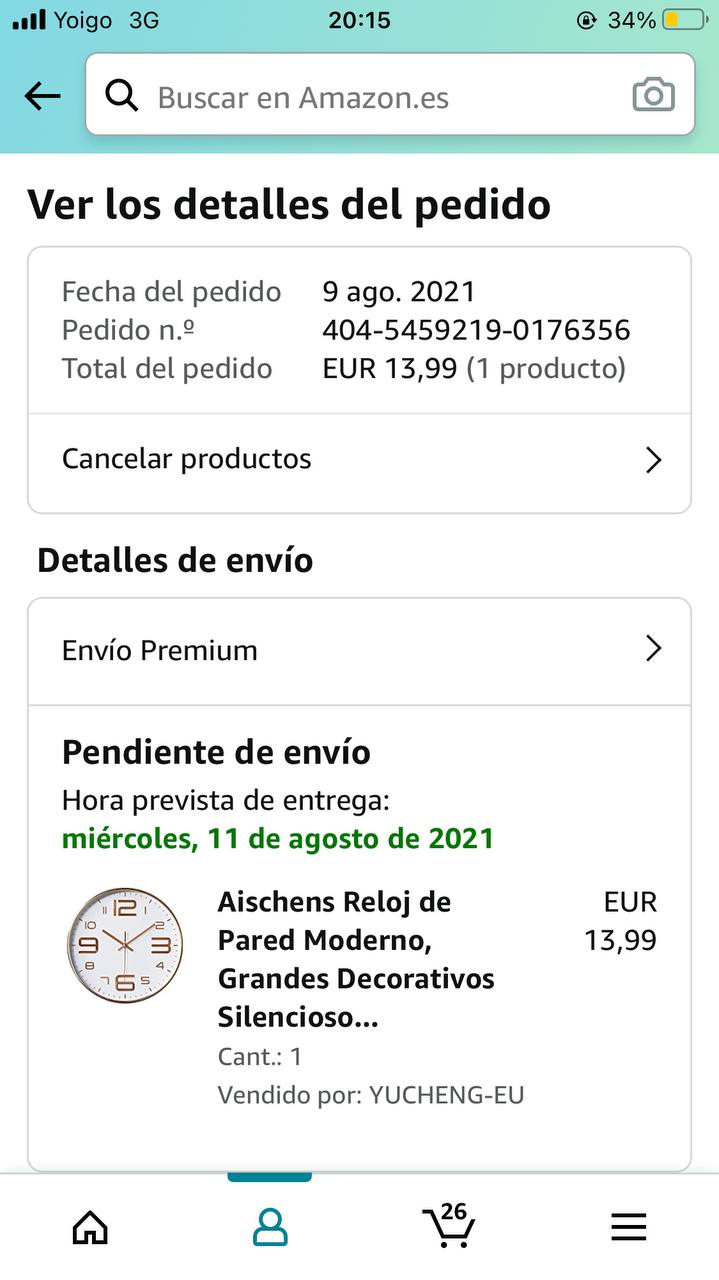Open the Envío Premium row
Screen dimensions: 719x1280
point(359,650)
